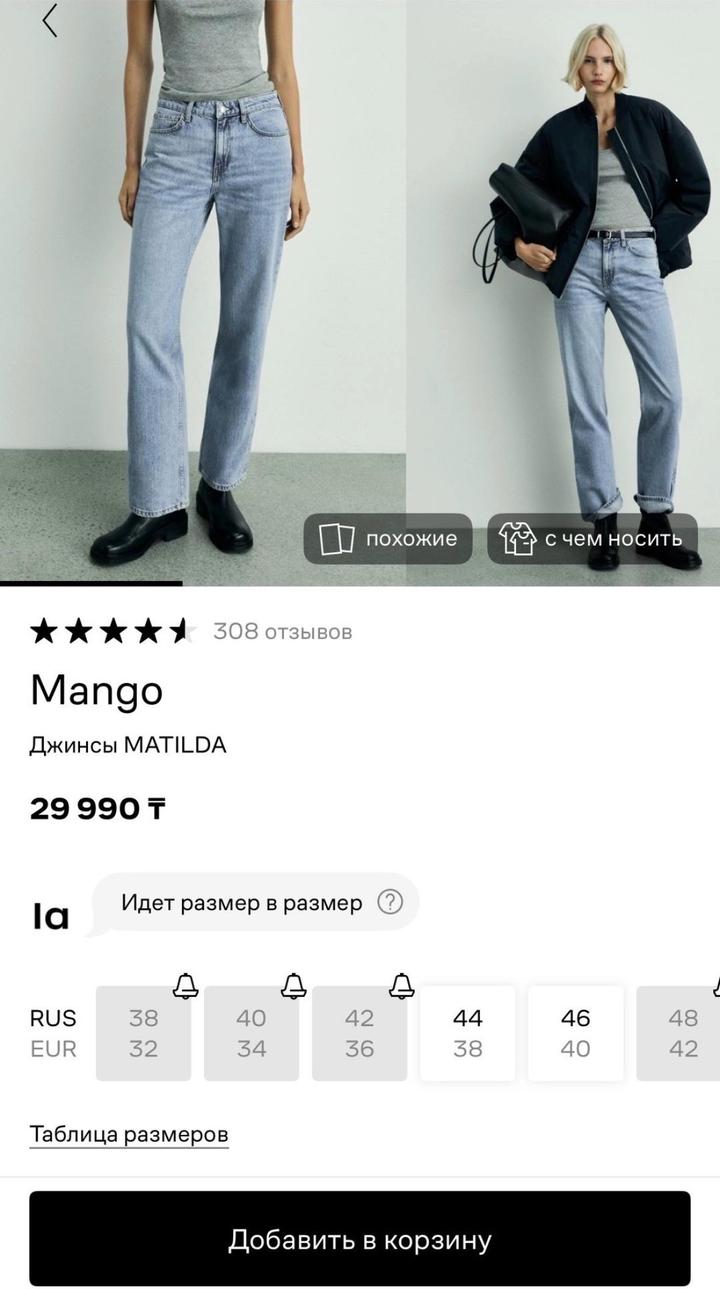The width and height of the screenshot is (720, 1289).
Task: Open «с чем носить» outfit suggestions
Action: [x=593, y=539]
